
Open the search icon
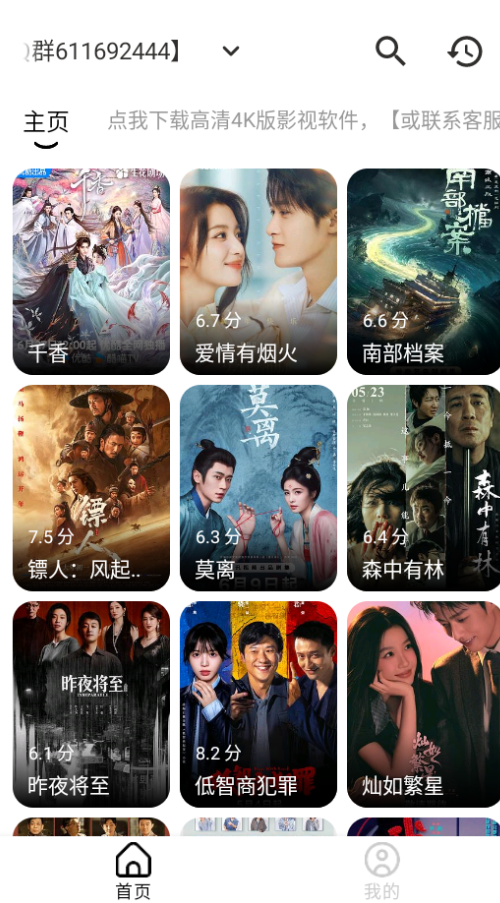click(391, 51)
